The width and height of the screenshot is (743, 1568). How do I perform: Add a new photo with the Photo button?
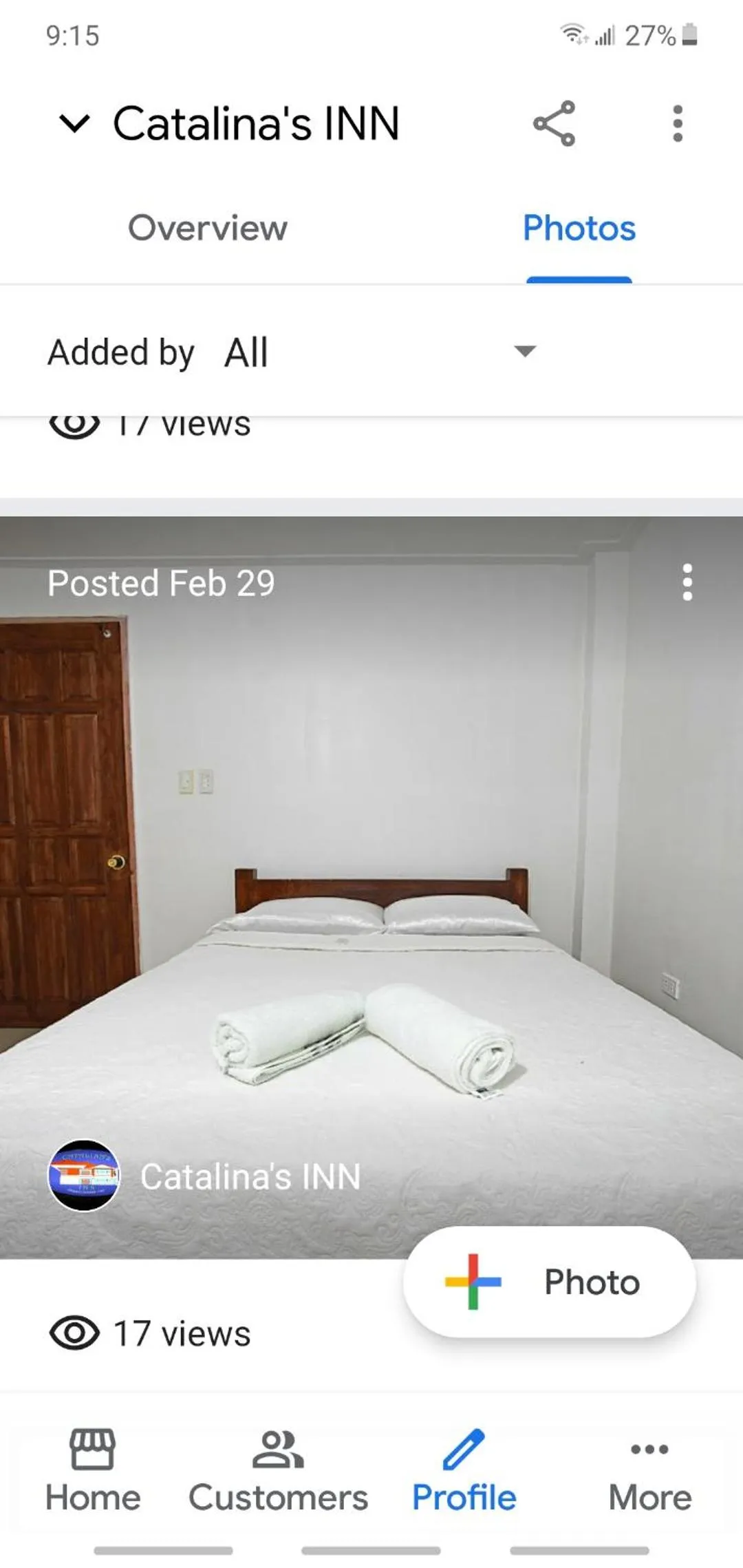pyautogui.click(x=550, y=1282)
